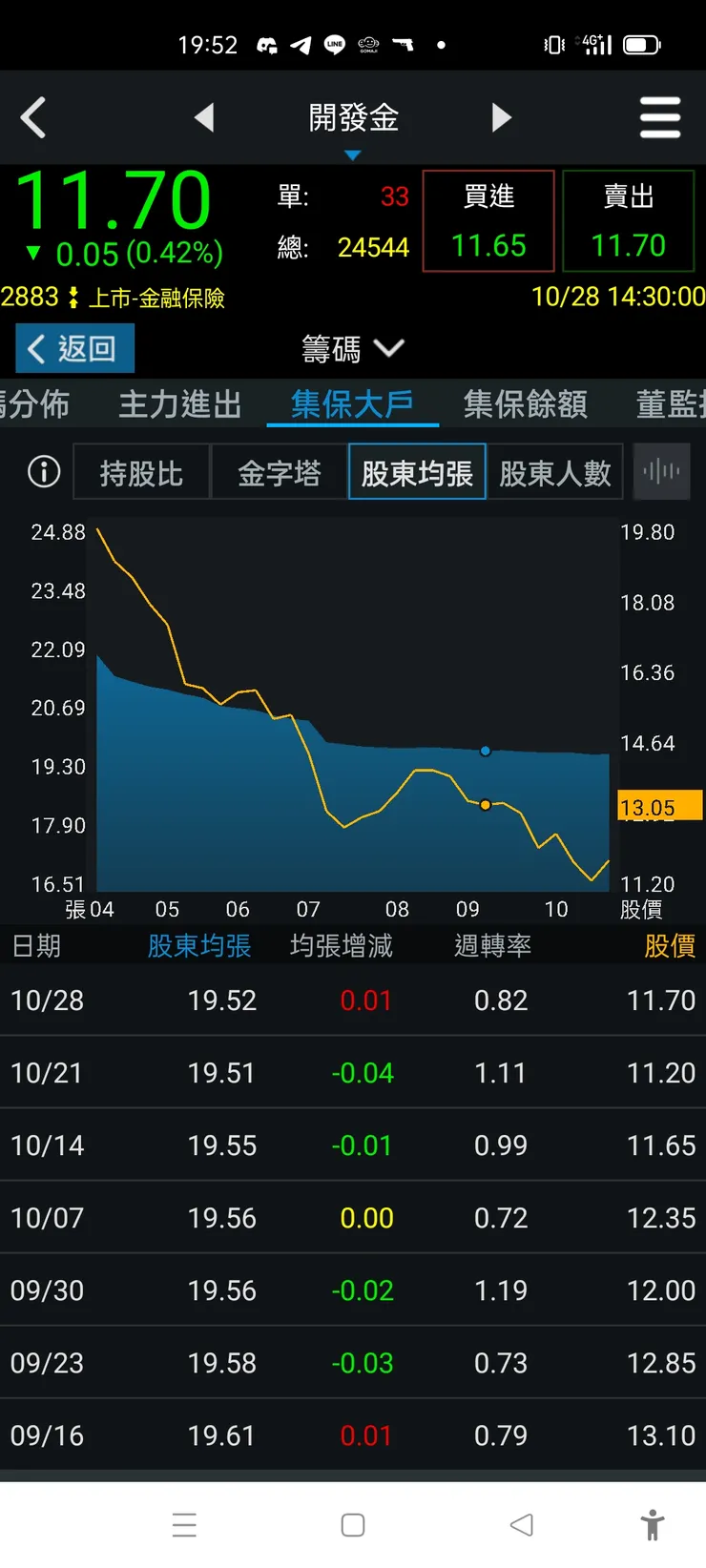Open the 籌碼 dropdown

point(352,349)
